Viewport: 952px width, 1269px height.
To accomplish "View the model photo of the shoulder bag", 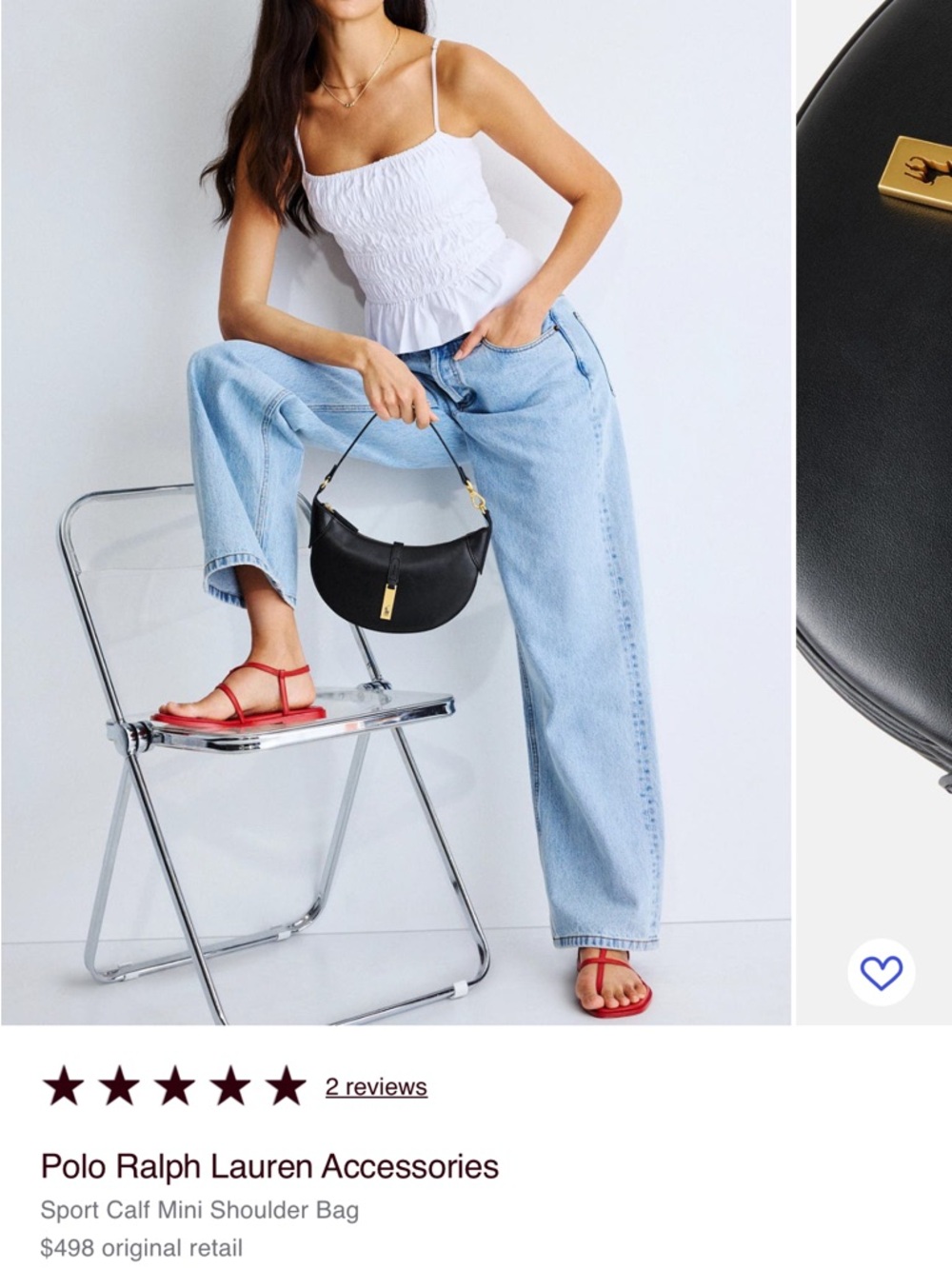I will tap(395, 514).
